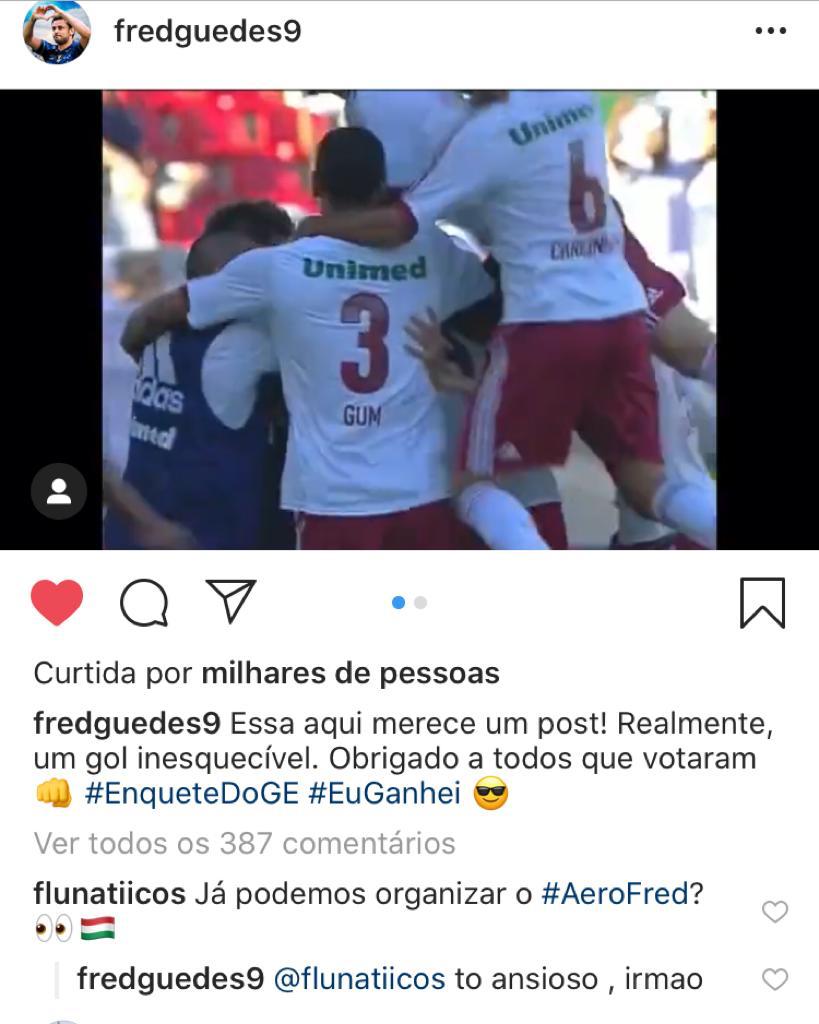Open the @flunatiicos mention in reply
The height and width of the screenshot is (1024, 819).
coord(360,979)
